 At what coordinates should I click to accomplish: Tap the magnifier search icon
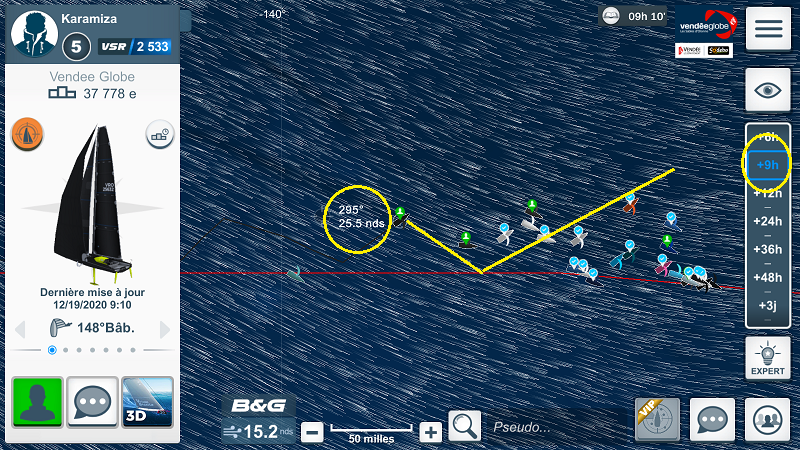tap(464, 427)
